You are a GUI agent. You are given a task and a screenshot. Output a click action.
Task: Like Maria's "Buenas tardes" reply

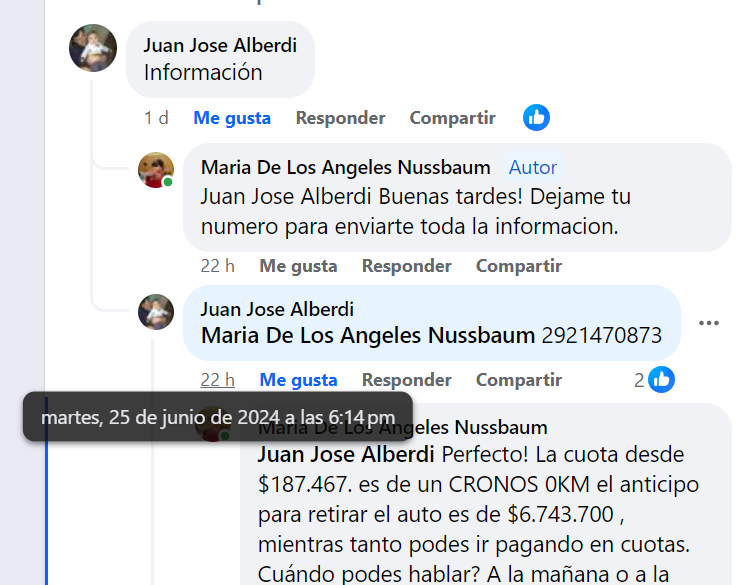pos(298,266)
